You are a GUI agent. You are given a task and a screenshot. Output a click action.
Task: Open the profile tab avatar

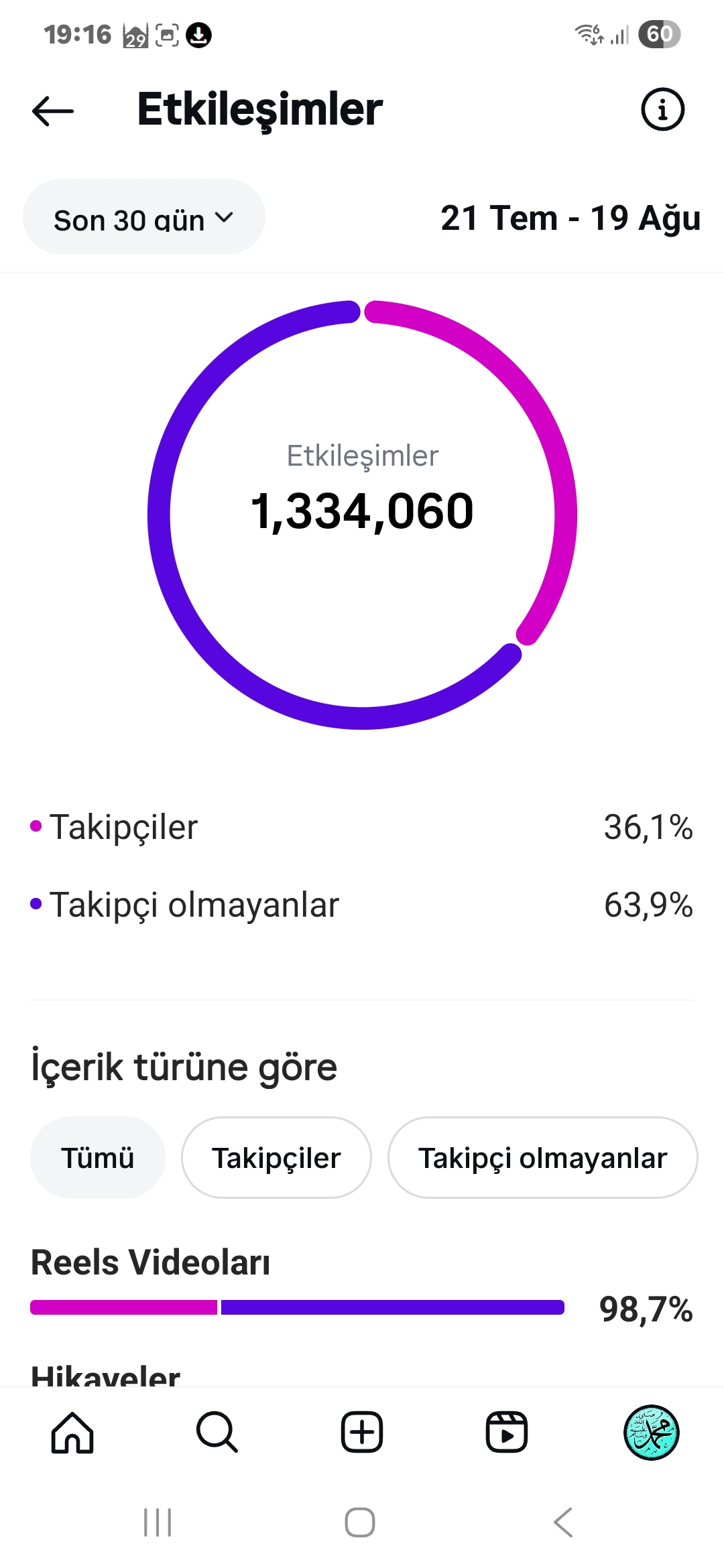coord(652,1433)
